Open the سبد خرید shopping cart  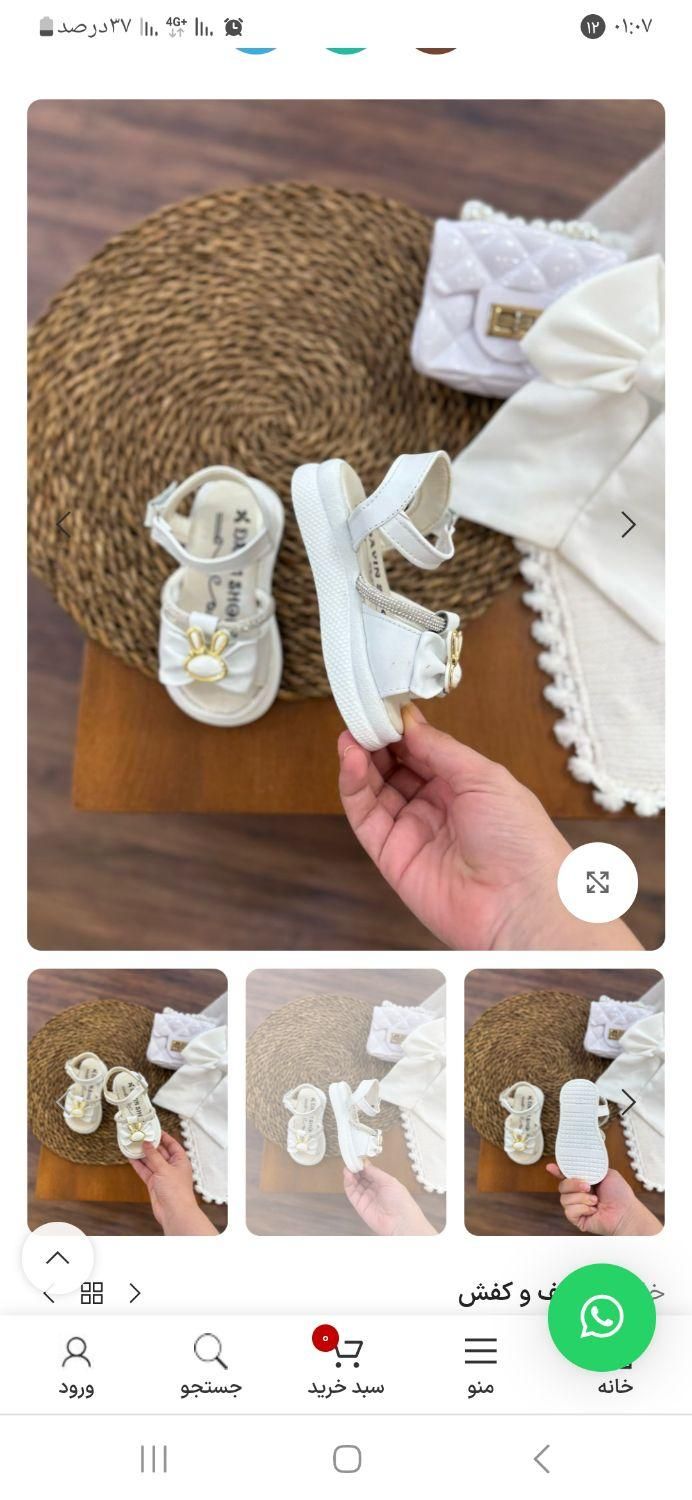point(346,1366)
